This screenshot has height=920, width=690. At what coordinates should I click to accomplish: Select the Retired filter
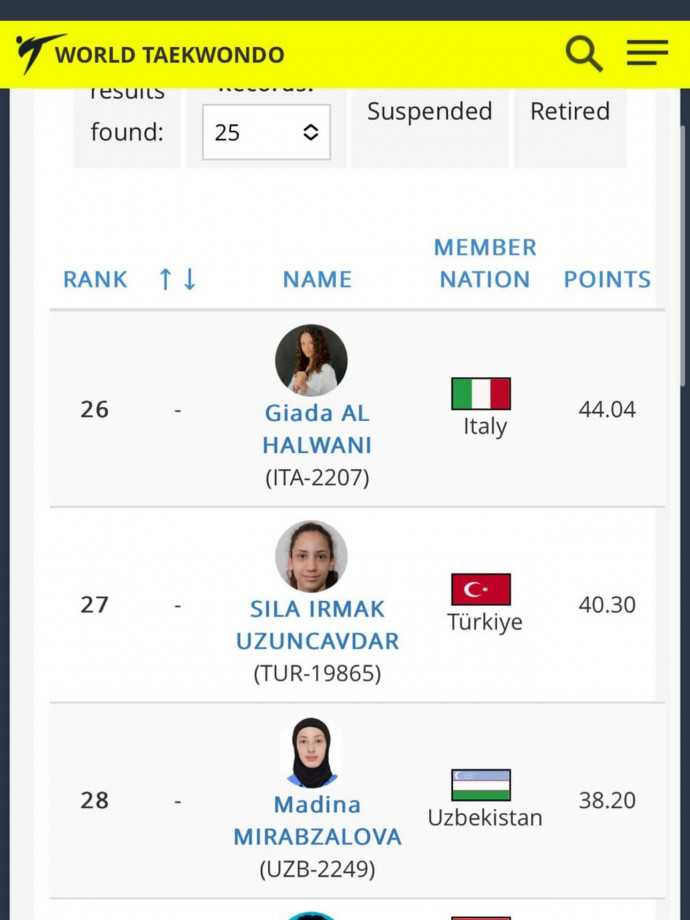pyautogui.click(x=569, y=112)
